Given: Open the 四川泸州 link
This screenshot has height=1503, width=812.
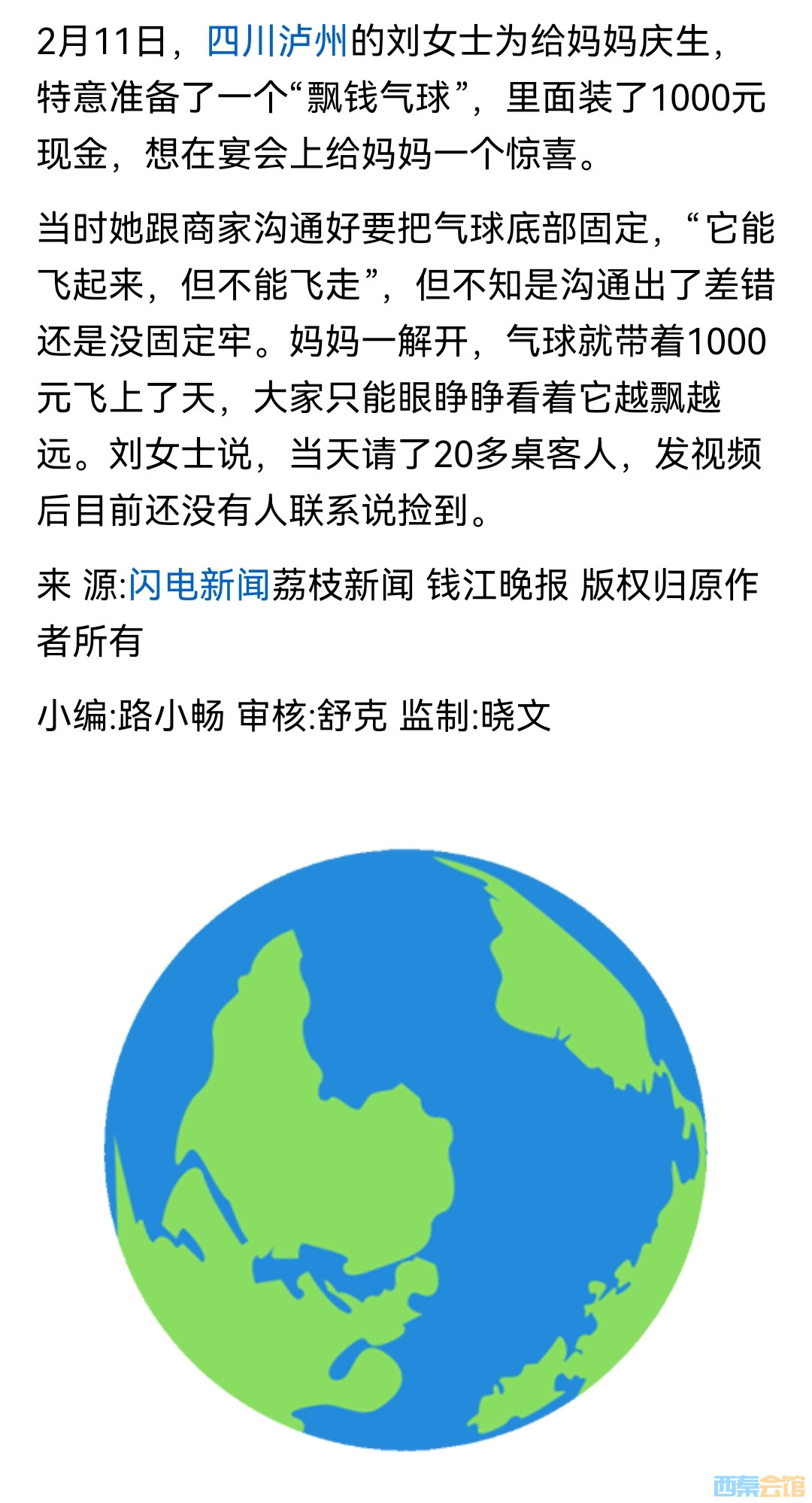Looking at the screenshot, I should tap(277, 41).
